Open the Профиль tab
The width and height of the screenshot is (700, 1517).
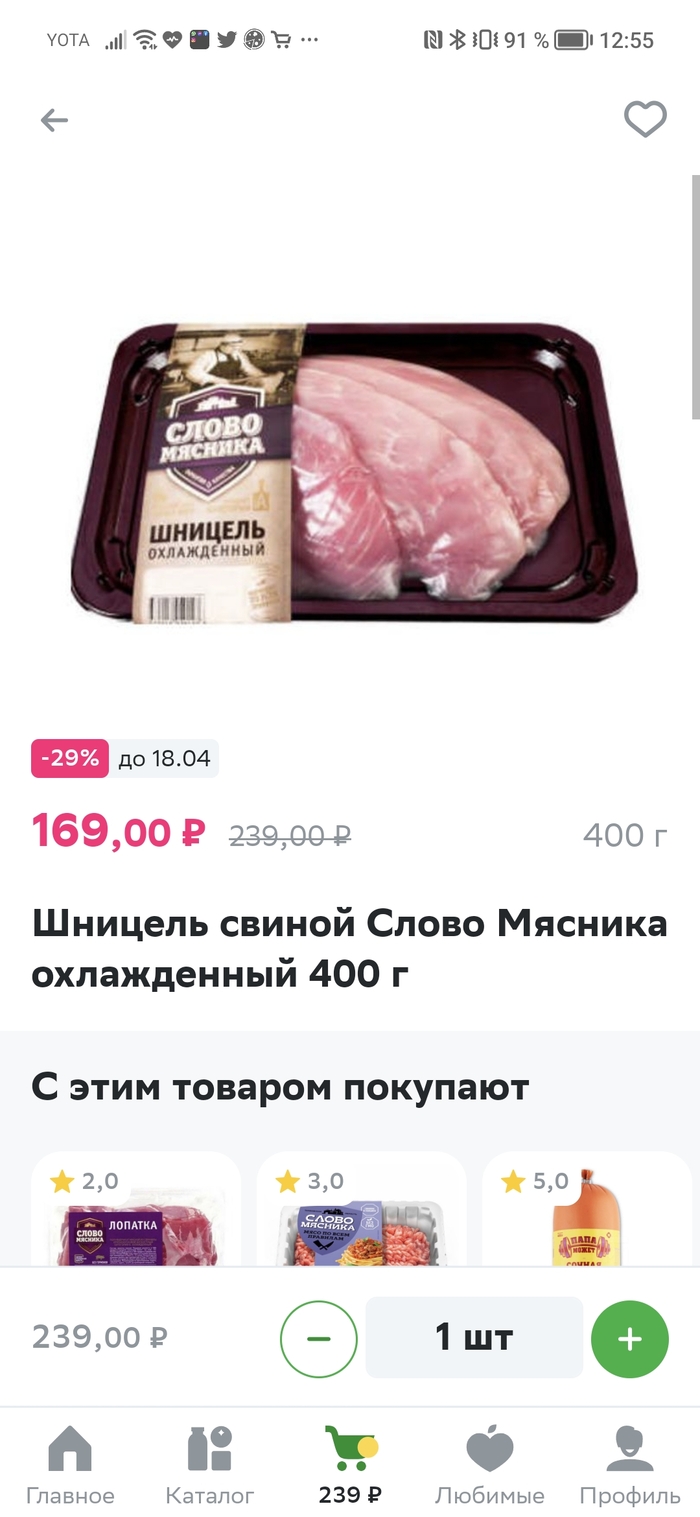(630, 1465)
